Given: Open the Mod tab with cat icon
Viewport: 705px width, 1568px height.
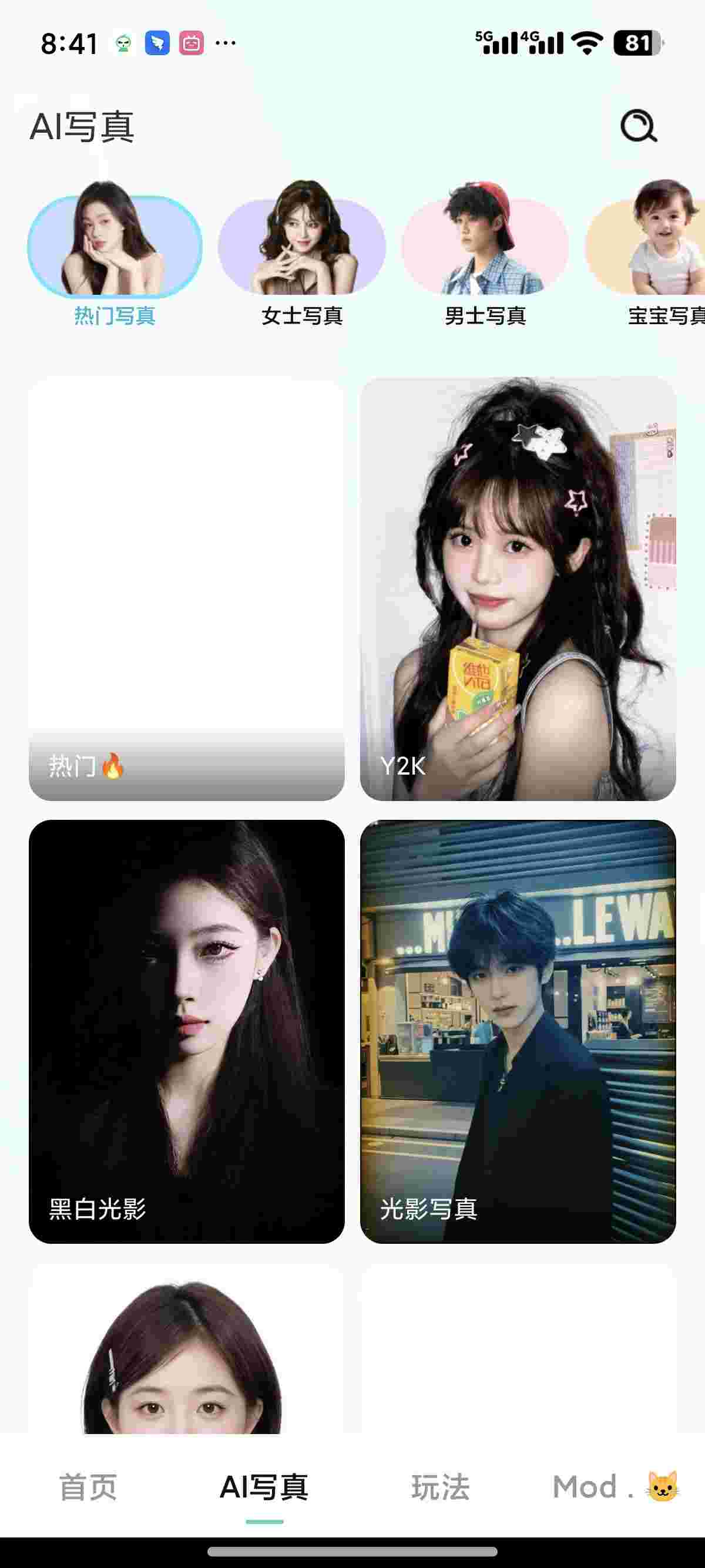Looking at the screenshot, I should 616,1487.
